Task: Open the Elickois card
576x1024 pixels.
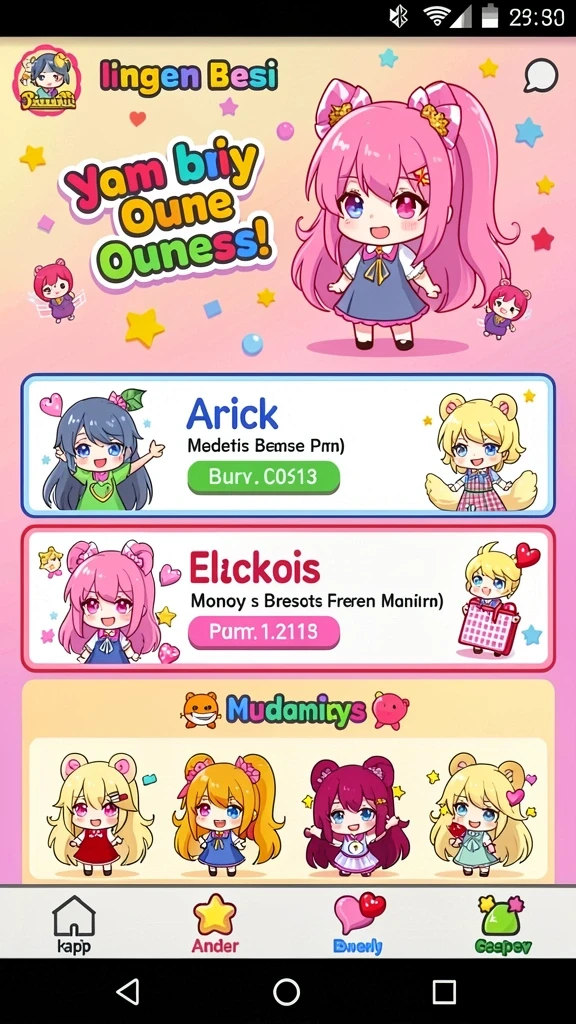Action: point(288,598)
